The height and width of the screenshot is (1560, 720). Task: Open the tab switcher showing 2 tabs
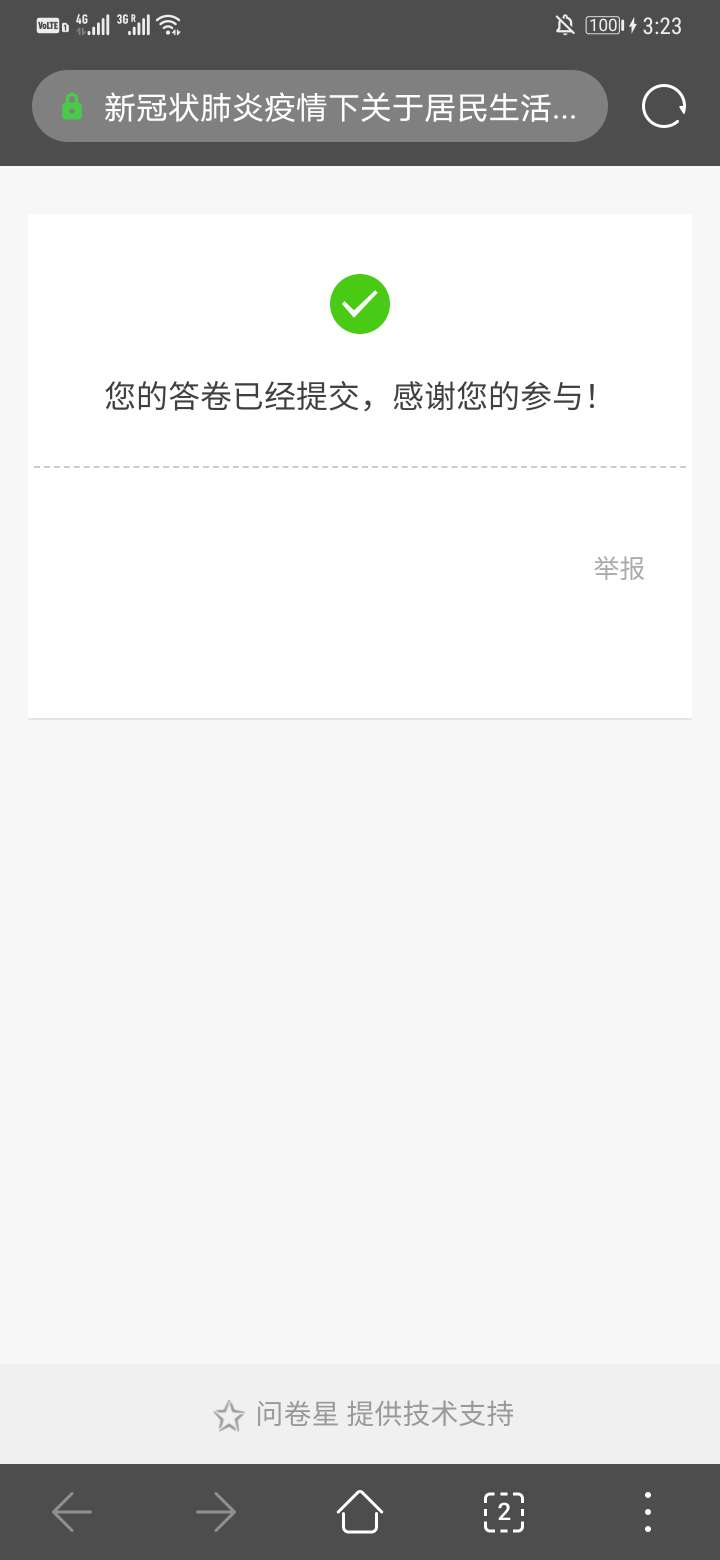click(504, 1511)
